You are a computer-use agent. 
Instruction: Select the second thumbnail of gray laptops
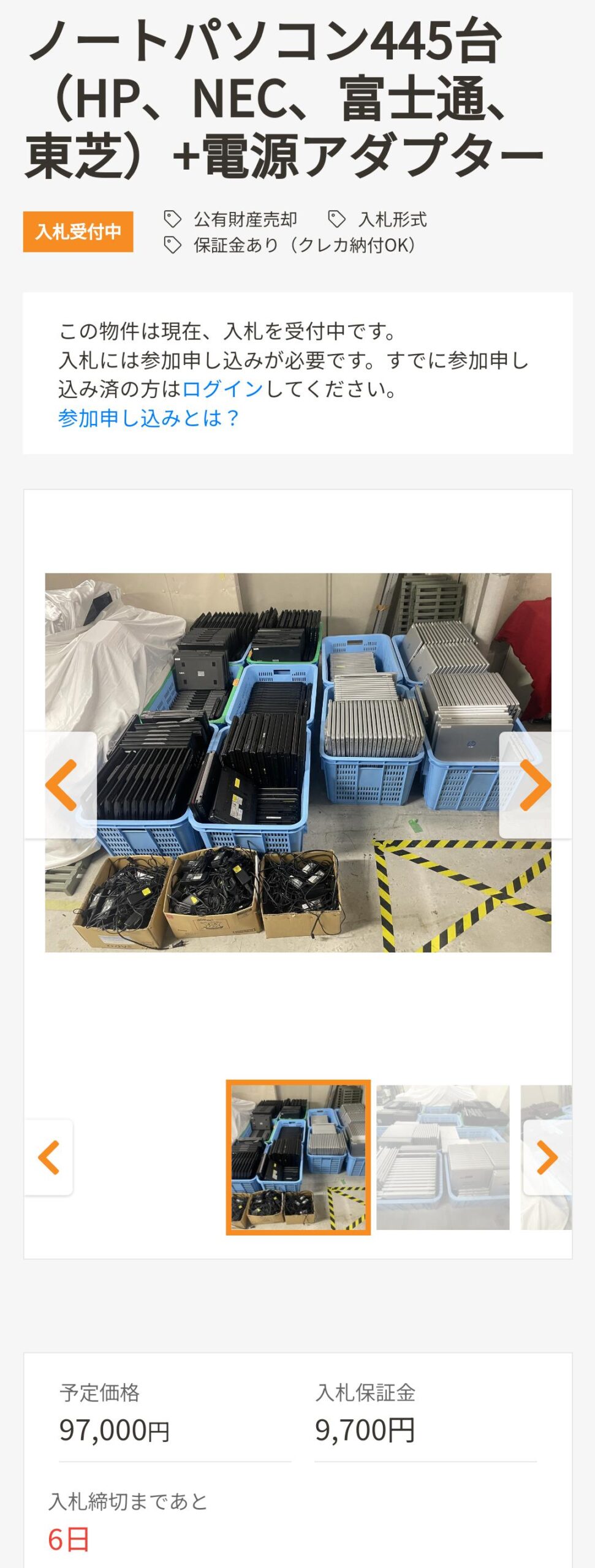(442, 1157)
